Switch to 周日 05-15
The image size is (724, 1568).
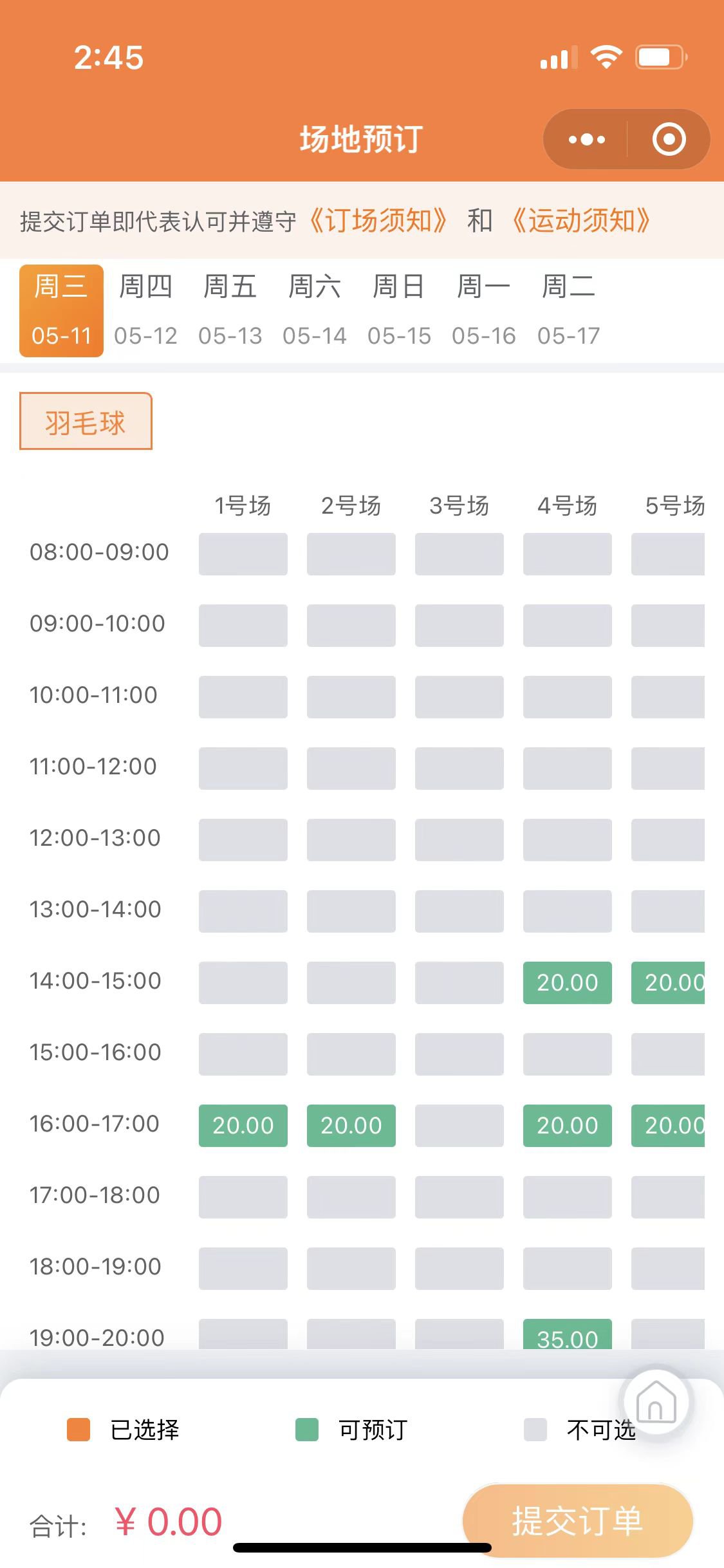point(399,310)
